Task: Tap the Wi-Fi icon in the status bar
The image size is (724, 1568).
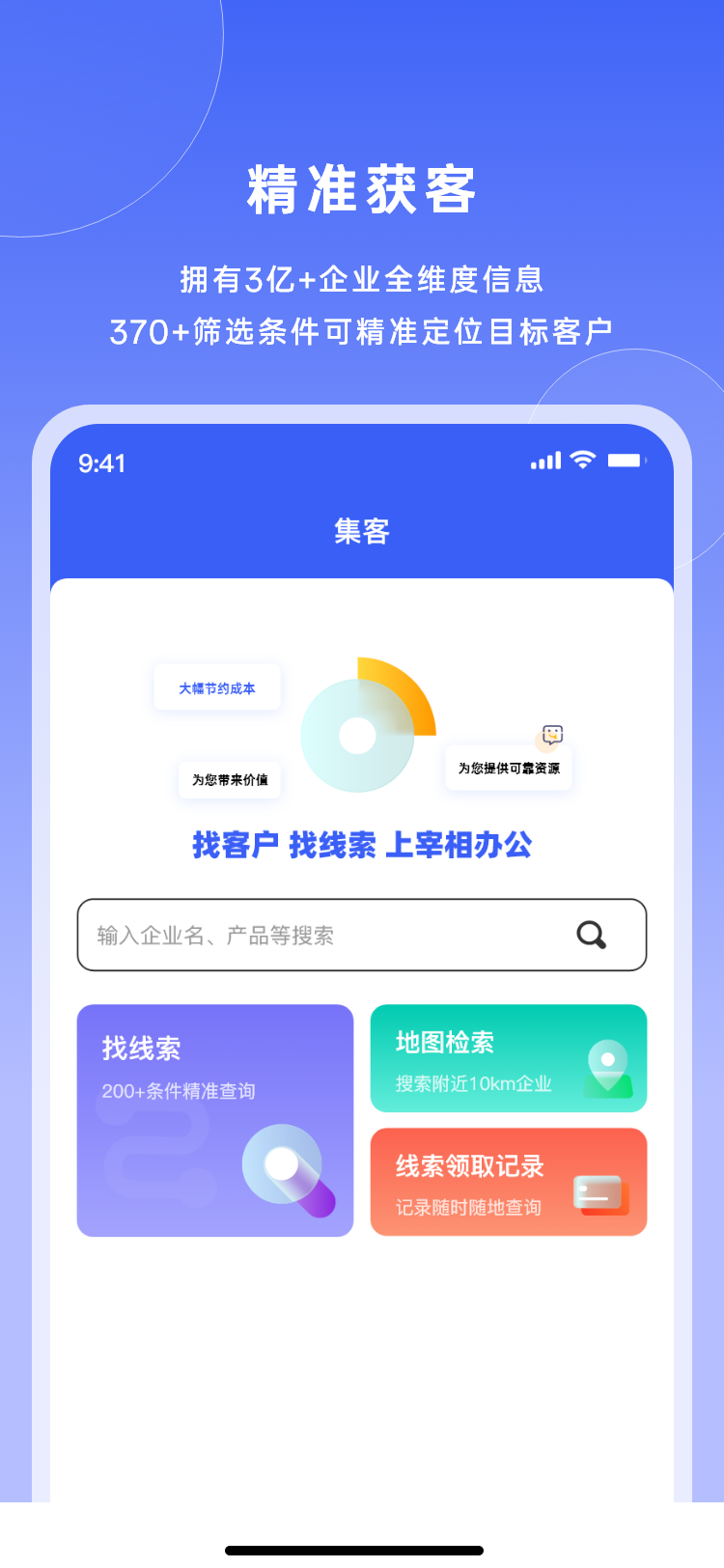Action: (580, 462)
